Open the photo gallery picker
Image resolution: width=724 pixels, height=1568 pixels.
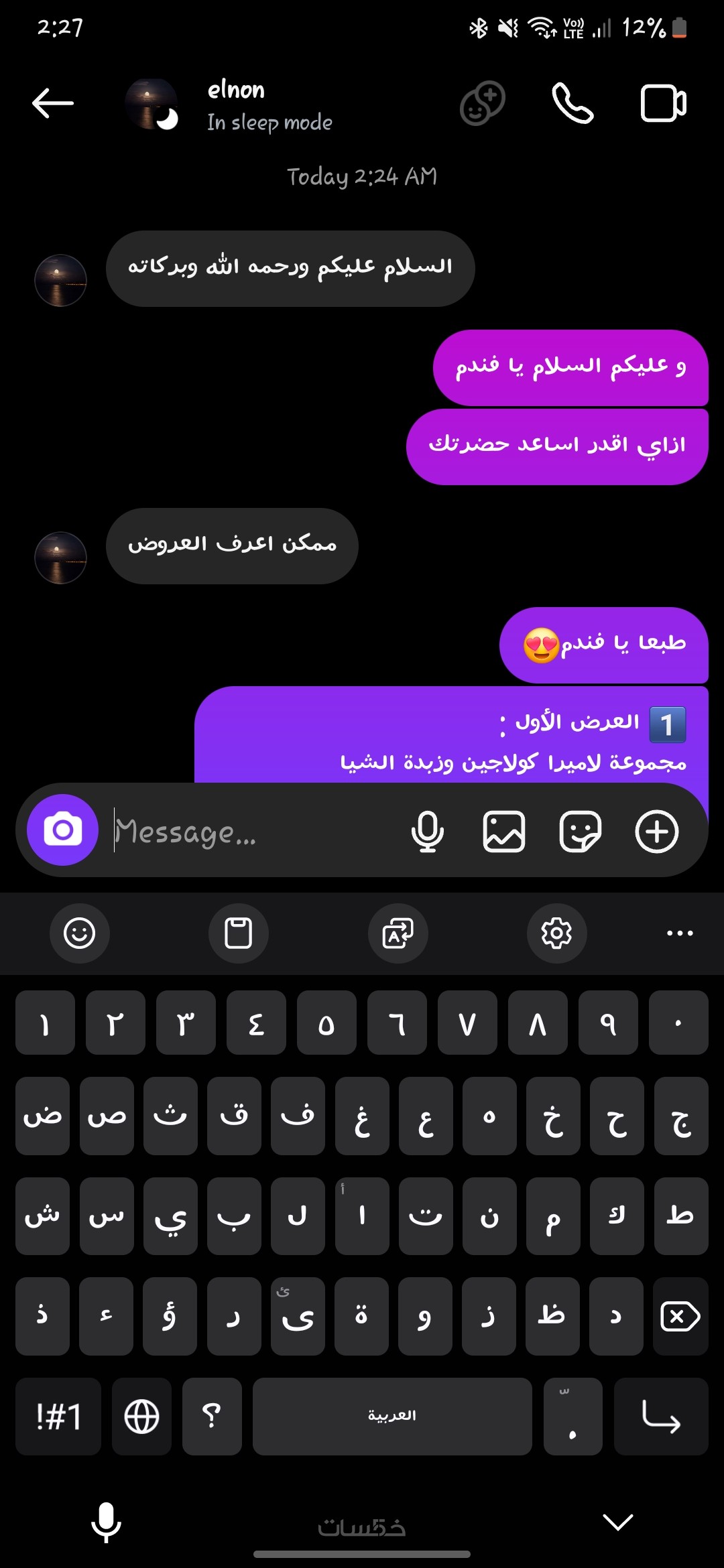[503, 832]
